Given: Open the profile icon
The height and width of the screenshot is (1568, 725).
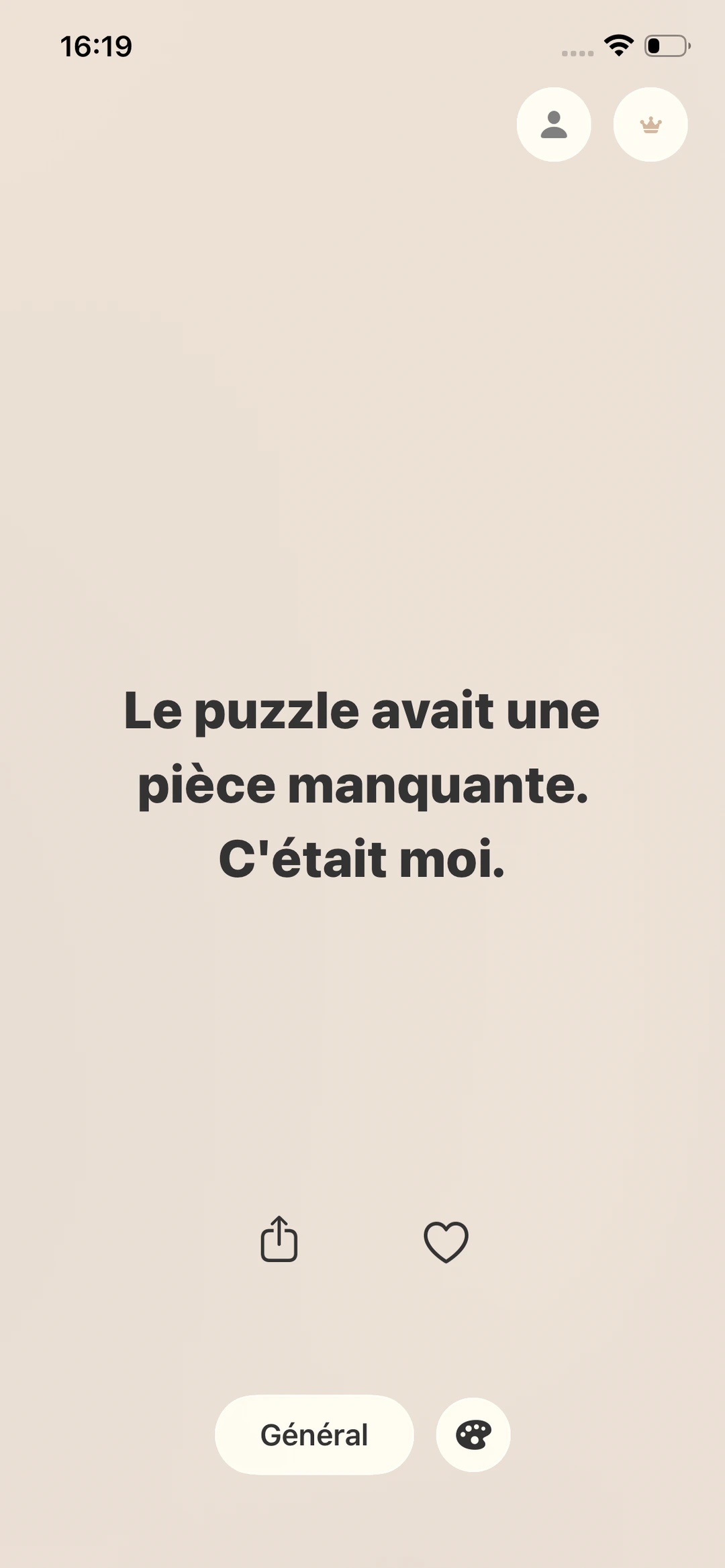Looking at the screenshot, I should tap(554, 125).
